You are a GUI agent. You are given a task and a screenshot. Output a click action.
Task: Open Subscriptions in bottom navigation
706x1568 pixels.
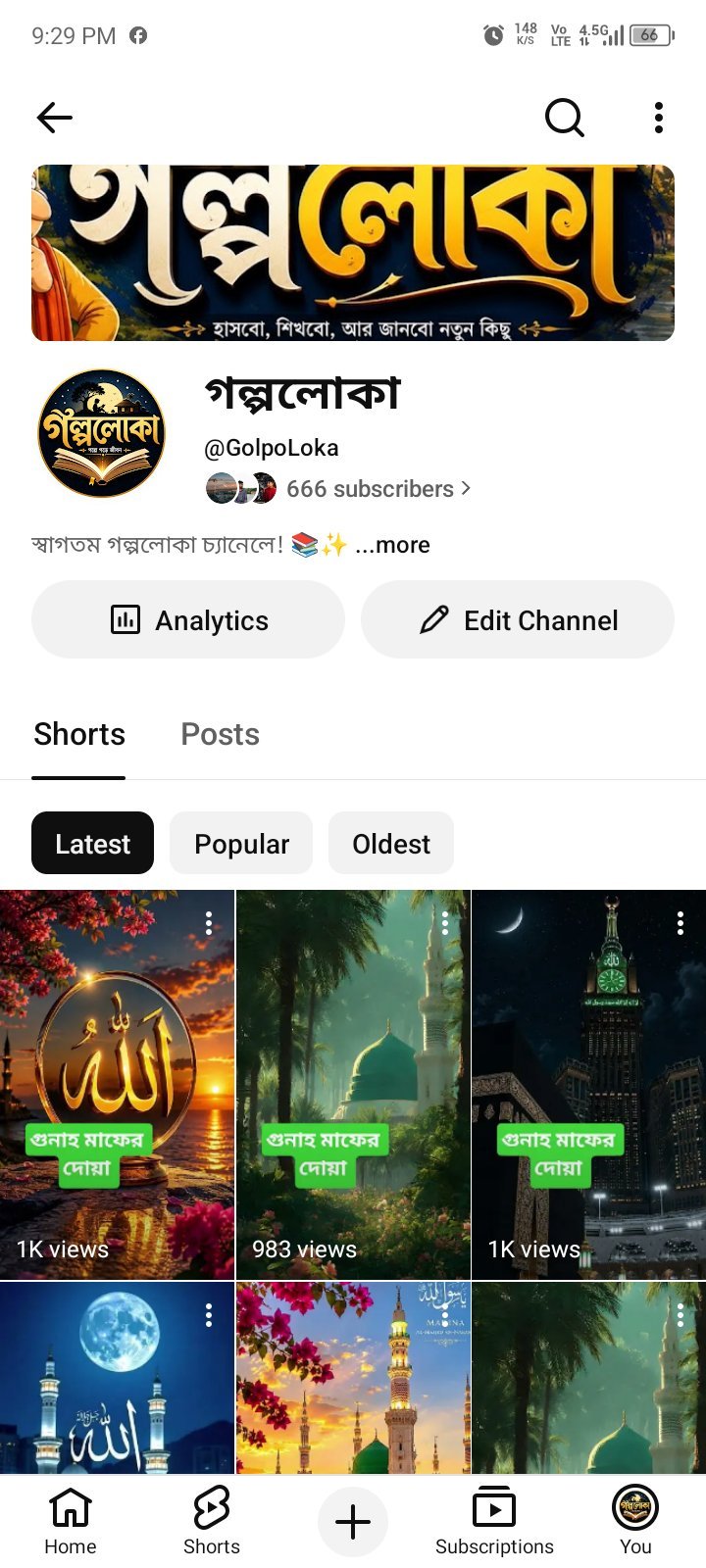[494, 1520]
